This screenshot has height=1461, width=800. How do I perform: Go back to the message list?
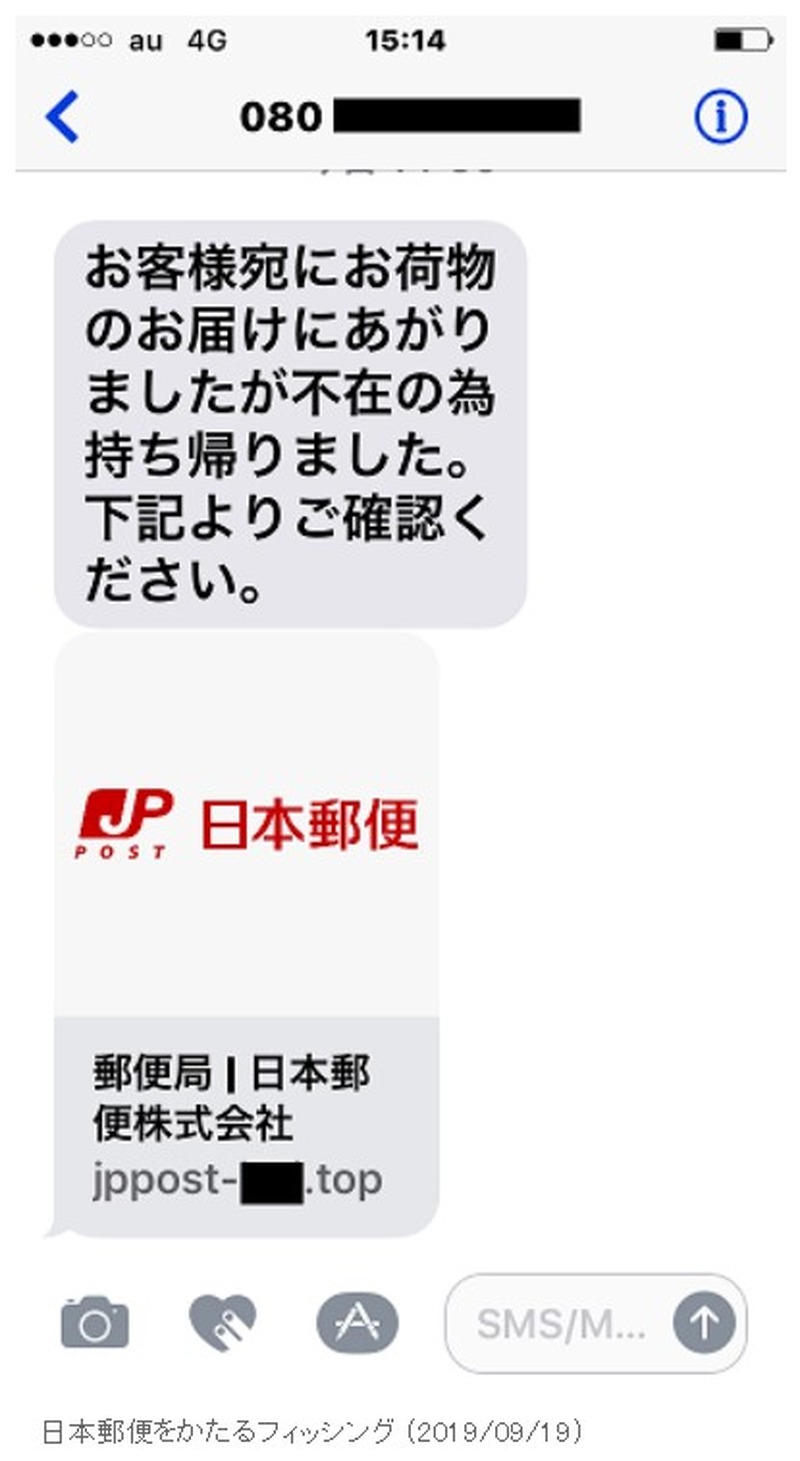(62, 118)
